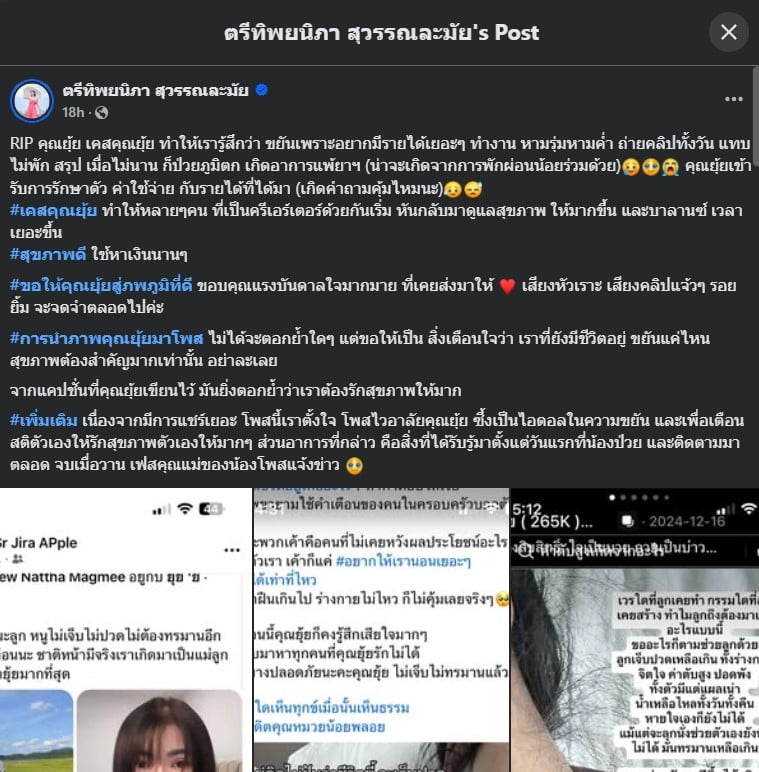Click the post title bar at the top
Viewport: 759px width, 772px height.
pyautogui.click(x=379, y=32)
